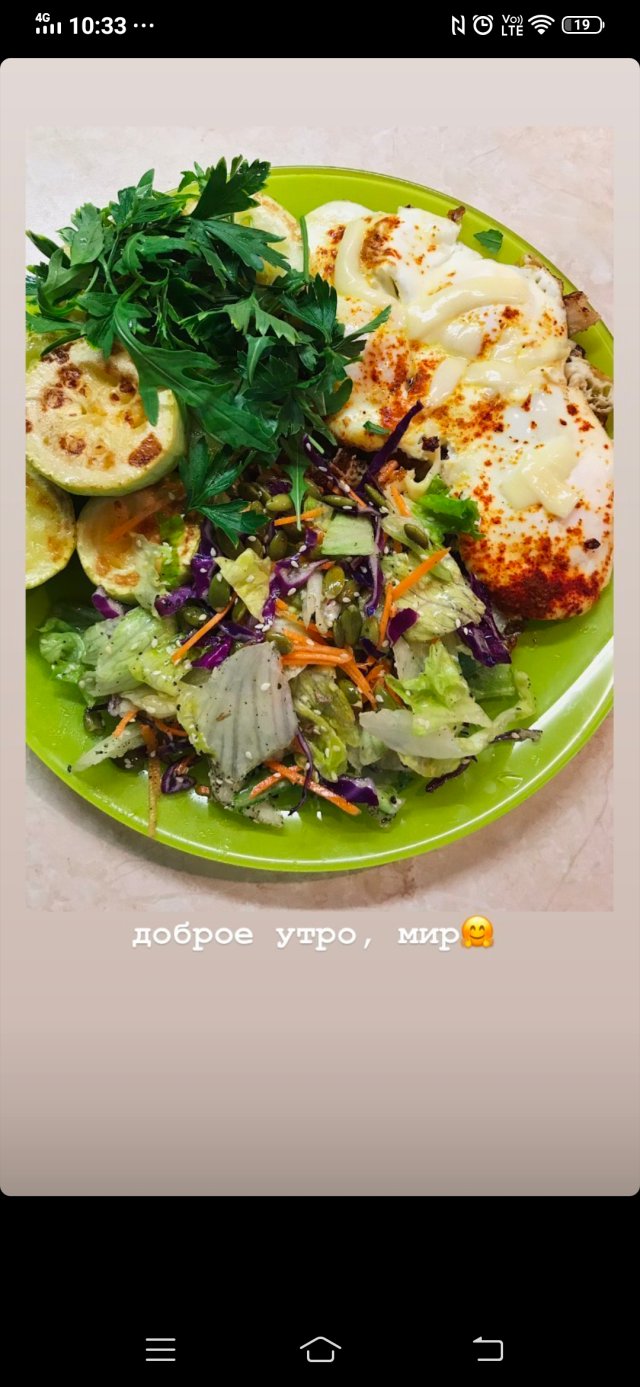Return to the home screen

(x=320, y=1349)
